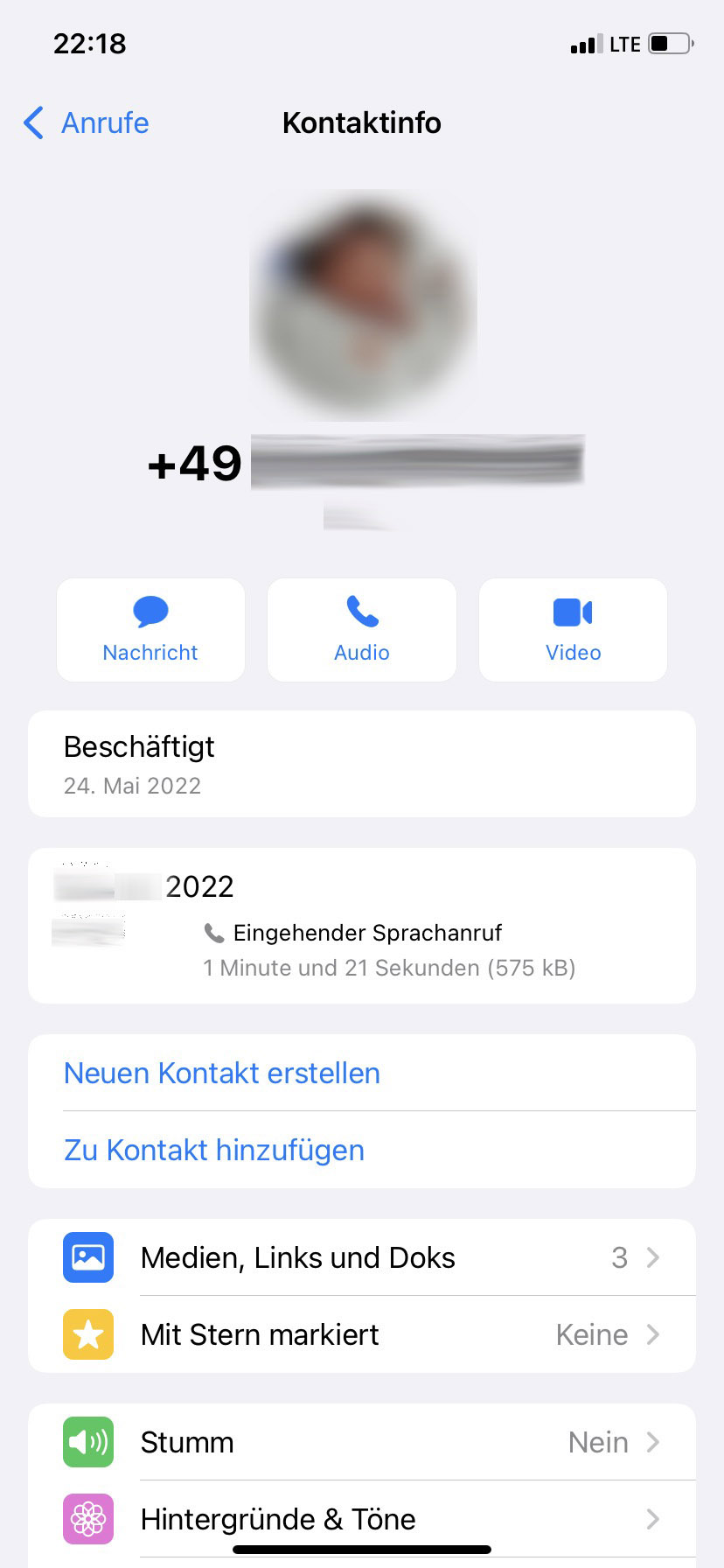
Task: Send a Nachricht to this contact
Action: pyautogui.click(x=150, y=630)
